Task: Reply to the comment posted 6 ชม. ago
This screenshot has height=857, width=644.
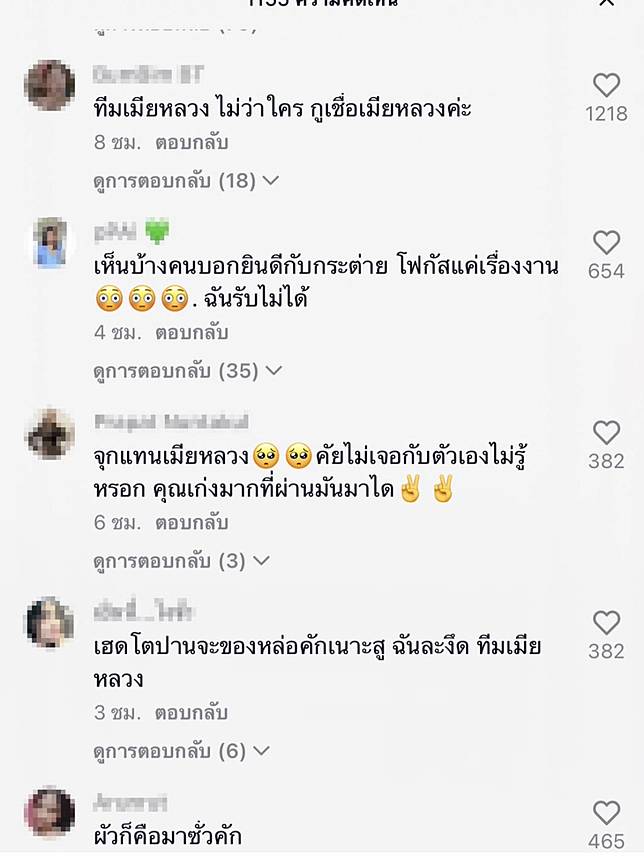Action: 192,522
